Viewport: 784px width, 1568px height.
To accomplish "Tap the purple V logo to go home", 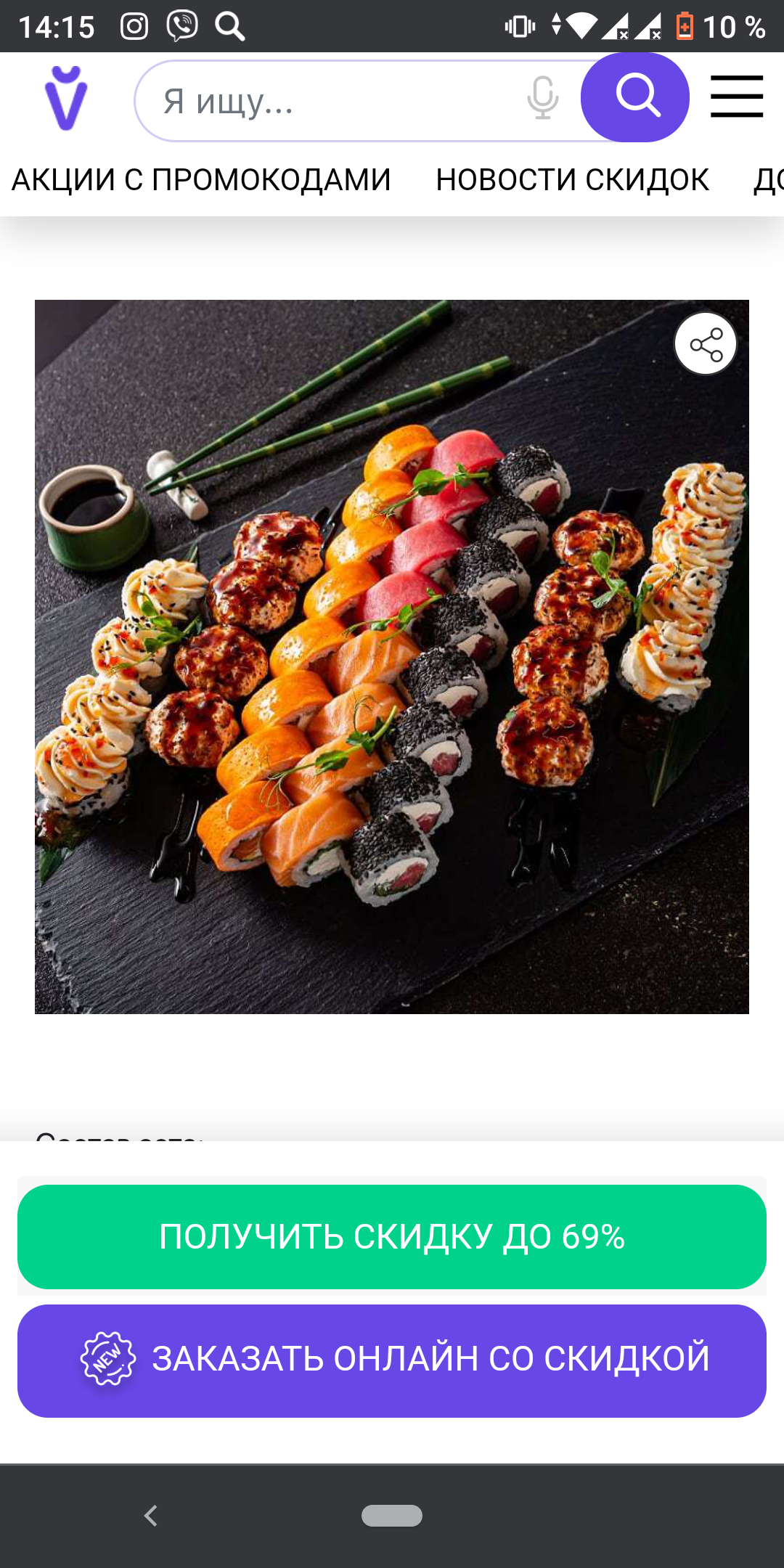I will click(x=66, y=99).
